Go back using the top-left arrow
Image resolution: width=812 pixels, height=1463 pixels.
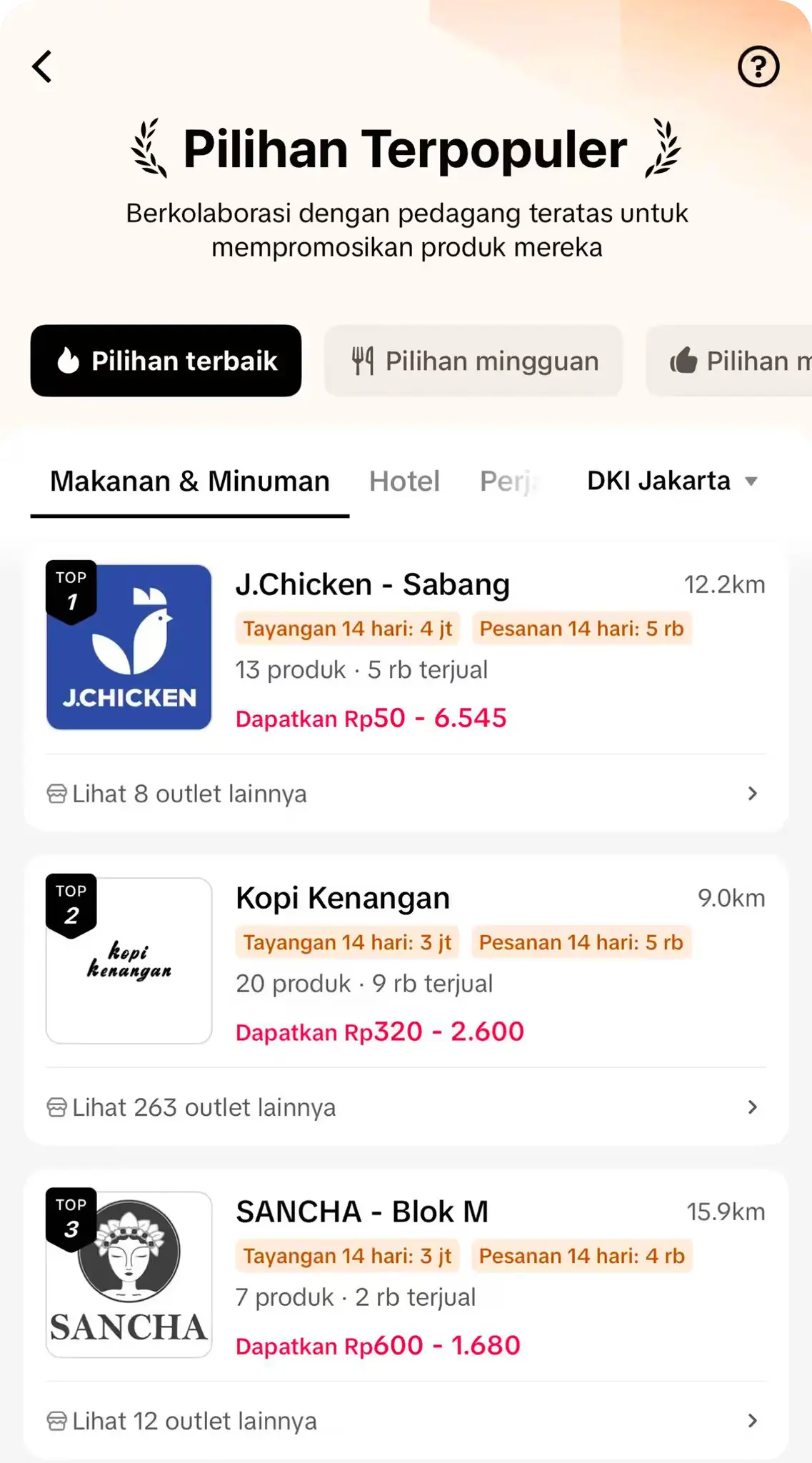pos(43,66)
